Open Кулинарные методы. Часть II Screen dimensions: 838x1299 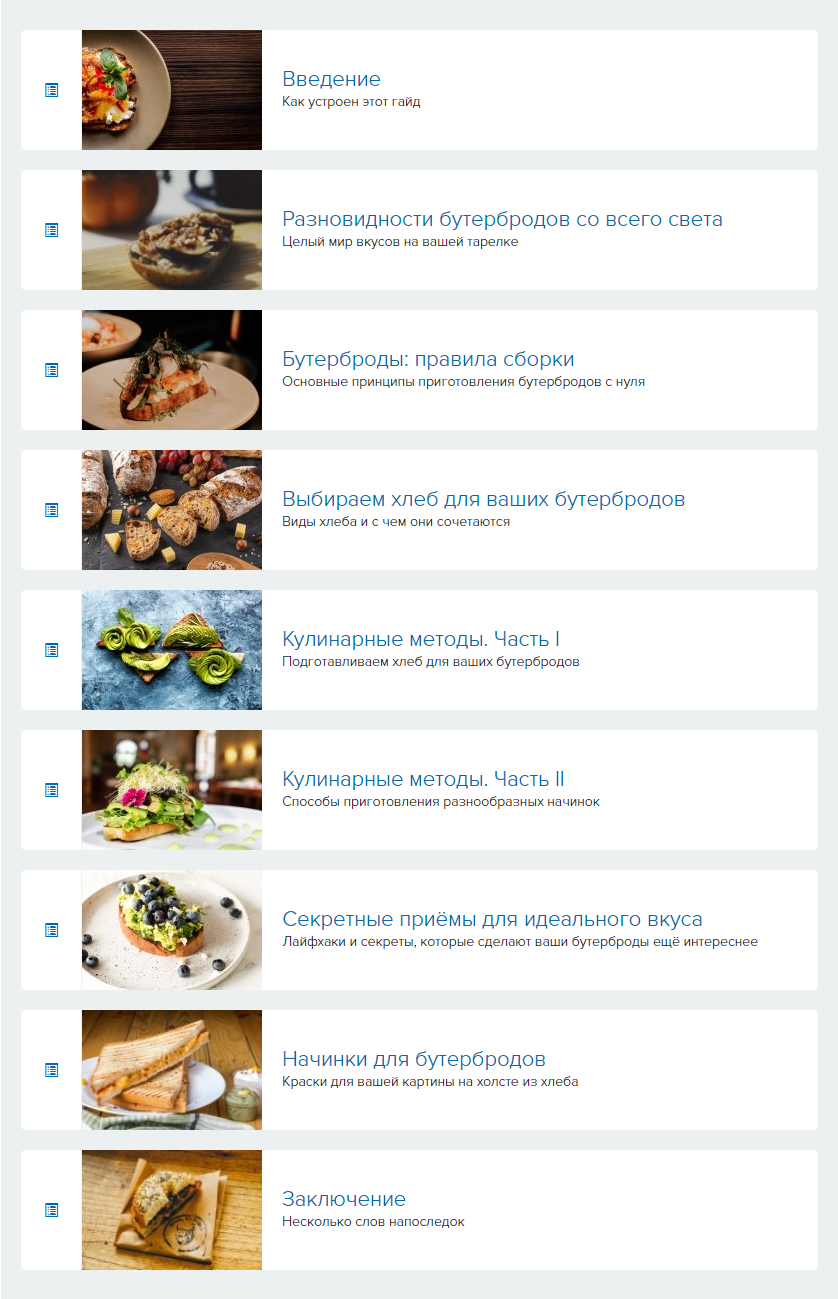(423, 780)
